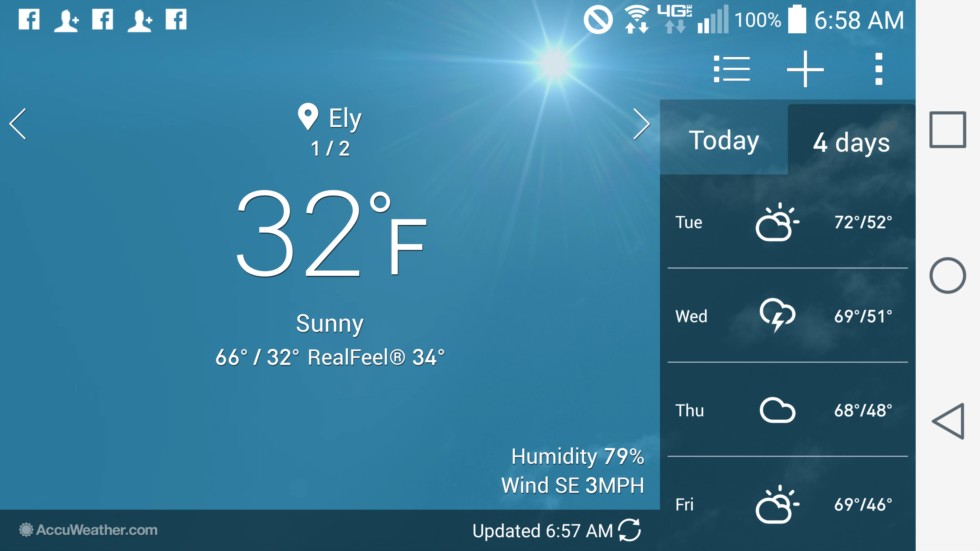Open the overflow menu
980x551 pixels.
[878, 69]
